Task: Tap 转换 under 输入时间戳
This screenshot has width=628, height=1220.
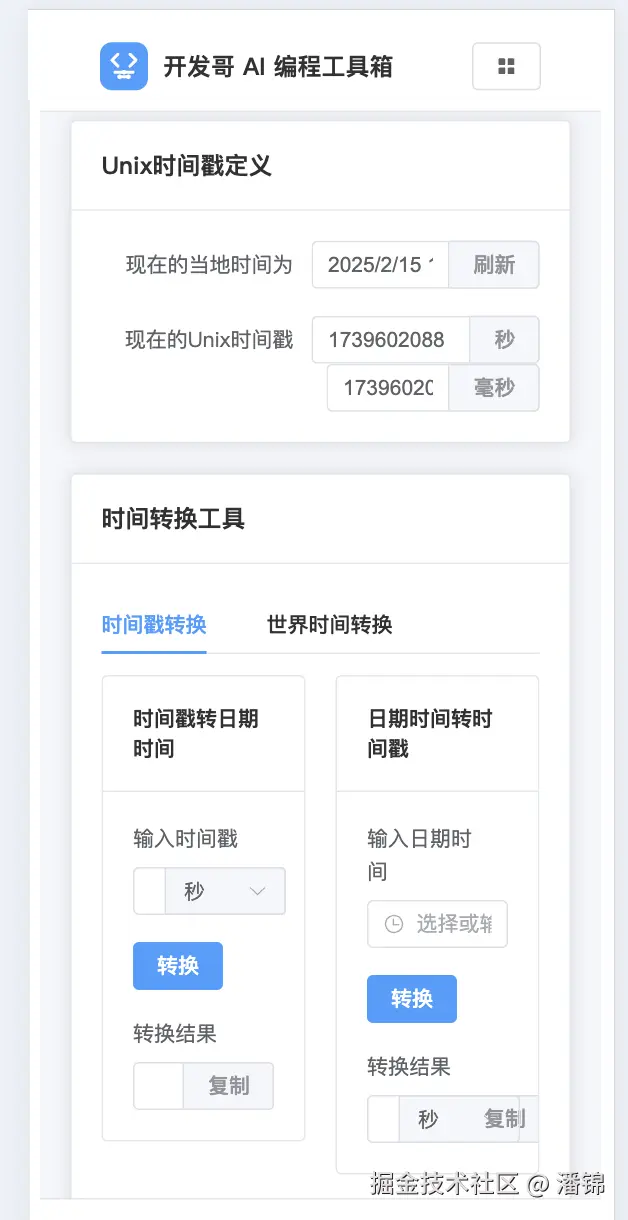Action: coord(178,966)
